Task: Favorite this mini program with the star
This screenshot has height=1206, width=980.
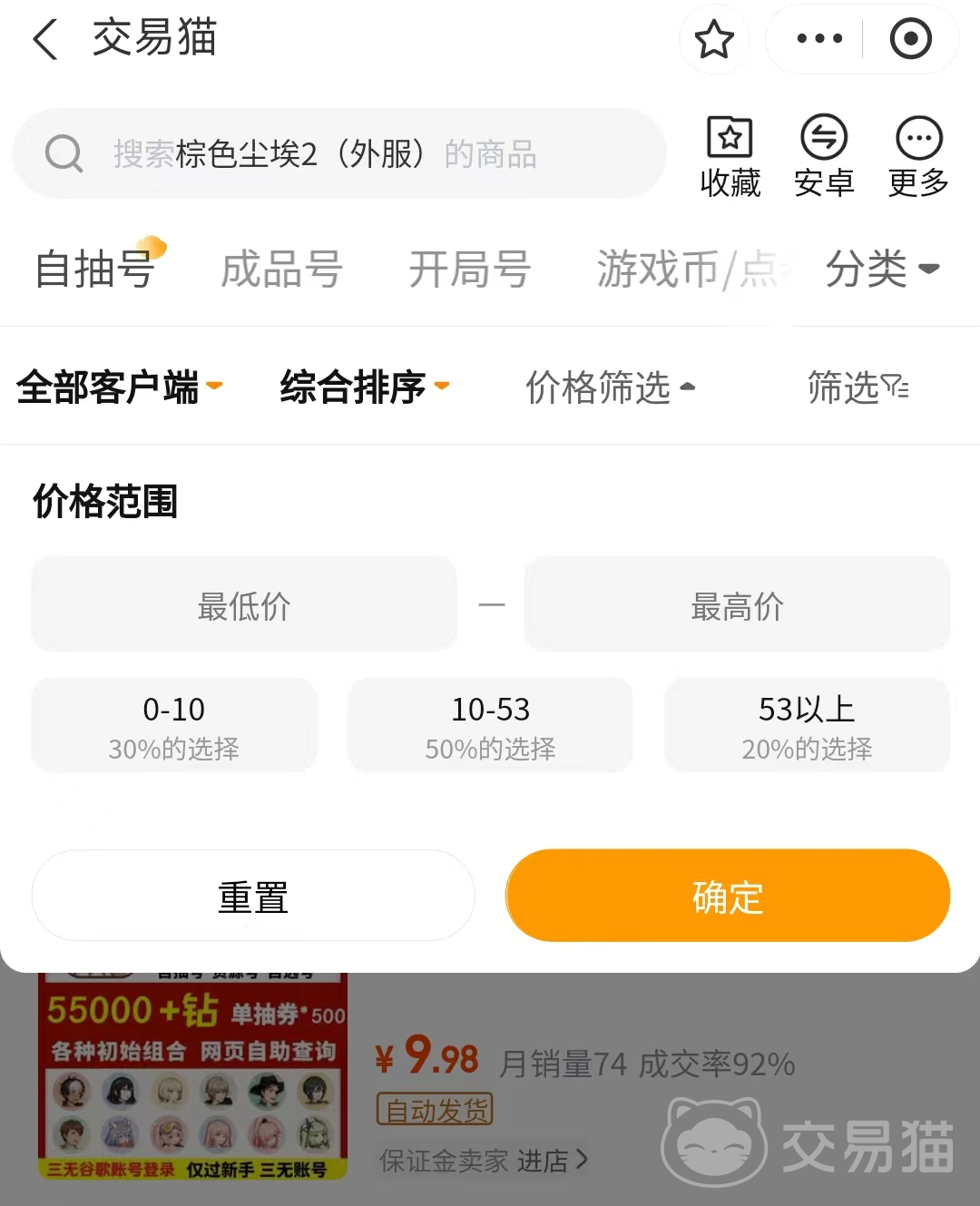Action: coord(714,40)
